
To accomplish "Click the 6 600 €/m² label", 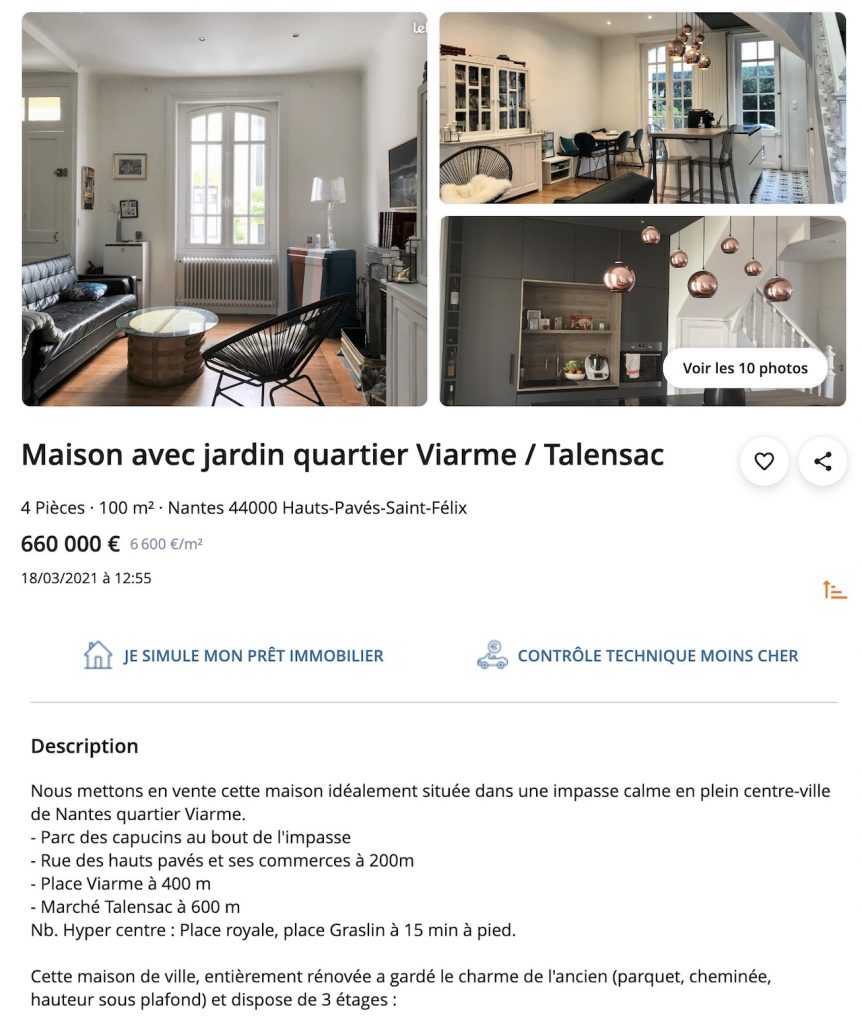I will point(167,545).
